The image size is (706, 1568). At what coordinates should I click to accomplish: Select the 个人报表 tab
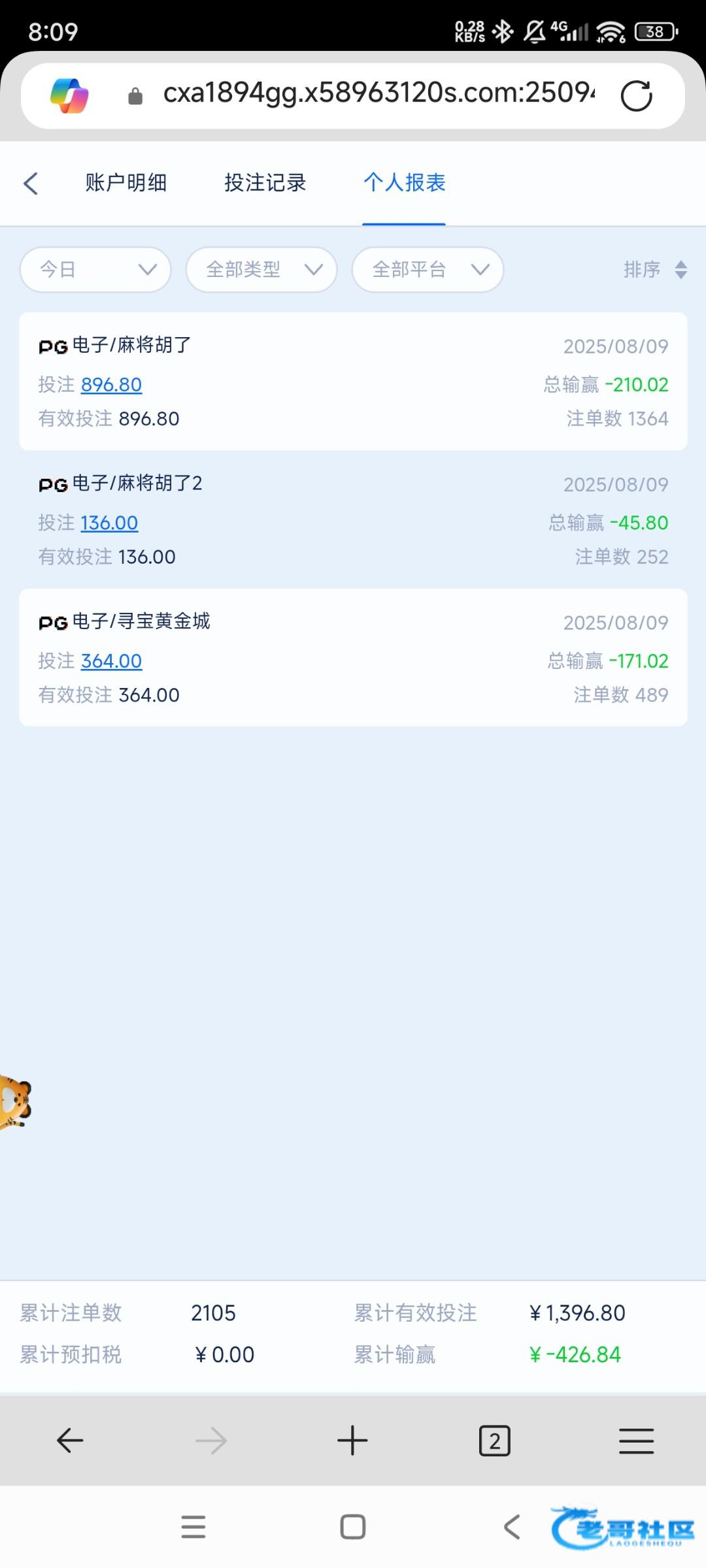pyautogui.click(x=404, y=183)
